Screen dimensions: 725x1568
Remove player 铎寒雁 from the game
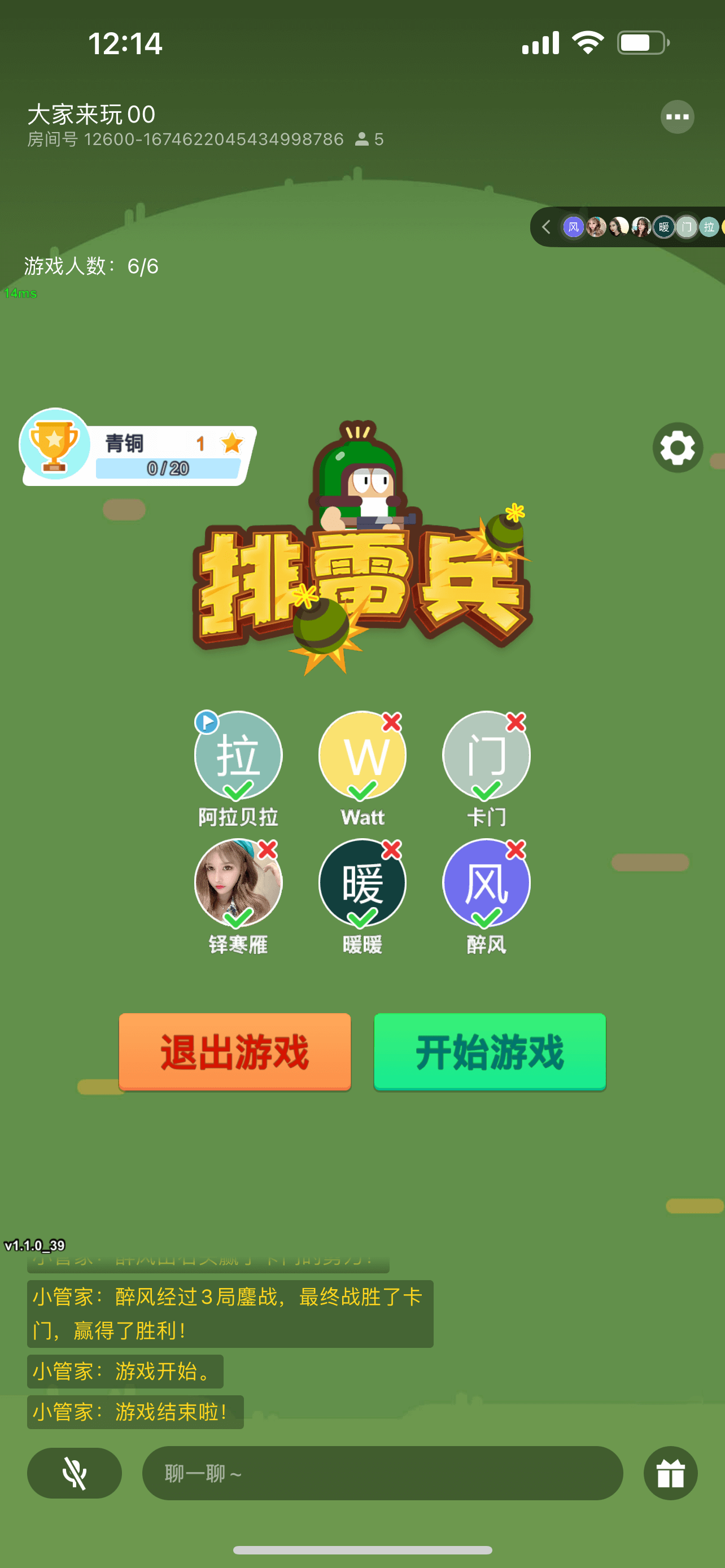(268, 849)
